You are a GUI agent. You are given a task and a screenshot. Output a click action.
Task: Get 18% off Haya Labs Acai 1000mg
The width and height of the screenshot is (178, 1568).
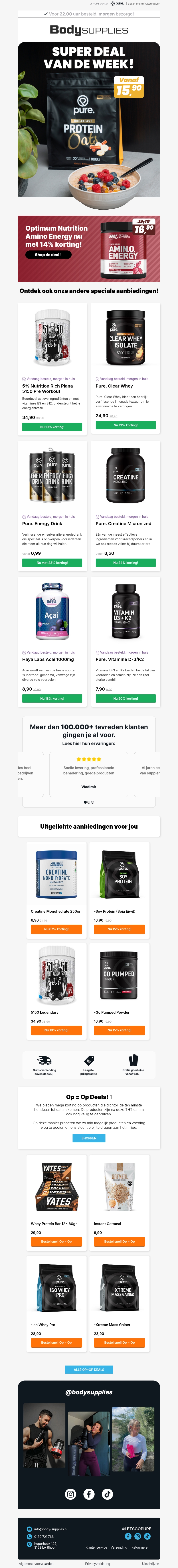point(52,698)
